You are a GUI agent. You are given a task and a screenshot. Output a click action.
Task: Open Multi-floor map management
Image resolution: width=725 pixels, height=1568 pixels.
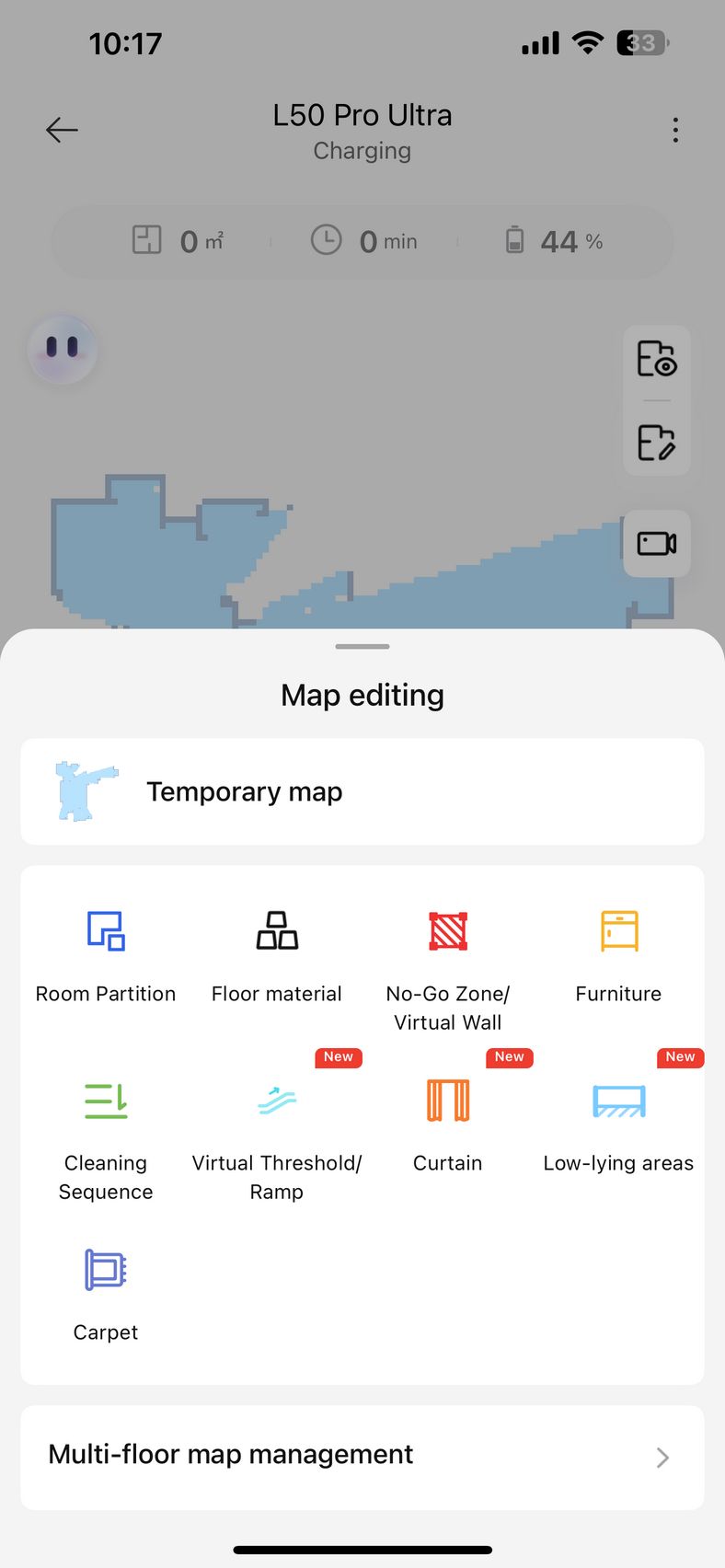pyautogui.click(x=362, y=1457)
